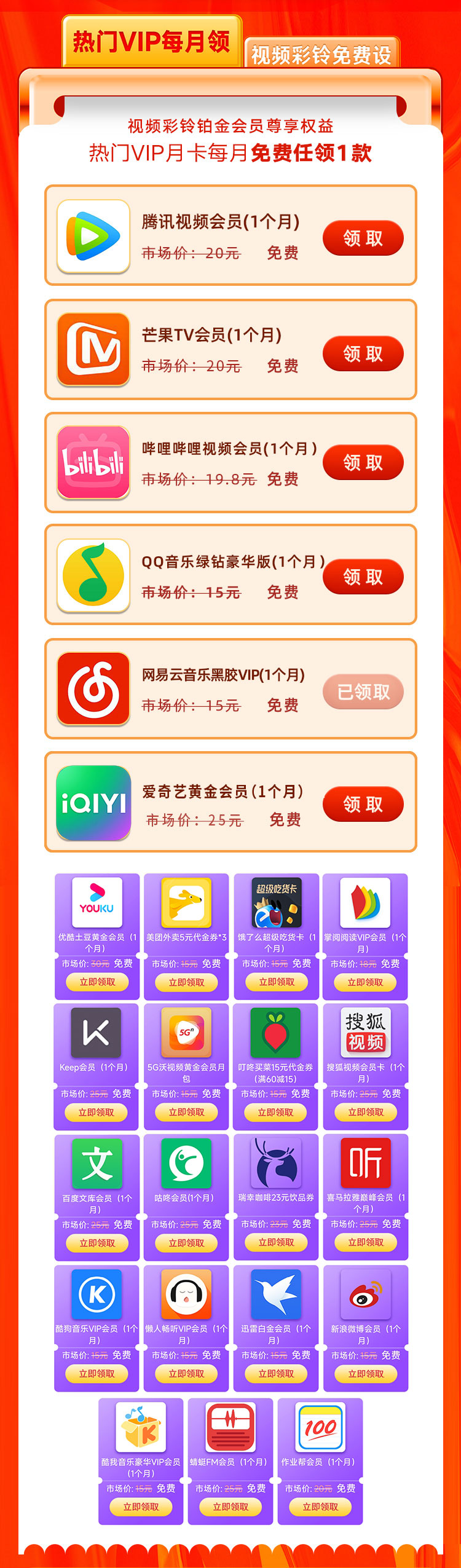Claim the 腾讯视频会员 monthly card
Image resolution: width=461 pixels, height=1568 pixels.
tap(363, 238)
